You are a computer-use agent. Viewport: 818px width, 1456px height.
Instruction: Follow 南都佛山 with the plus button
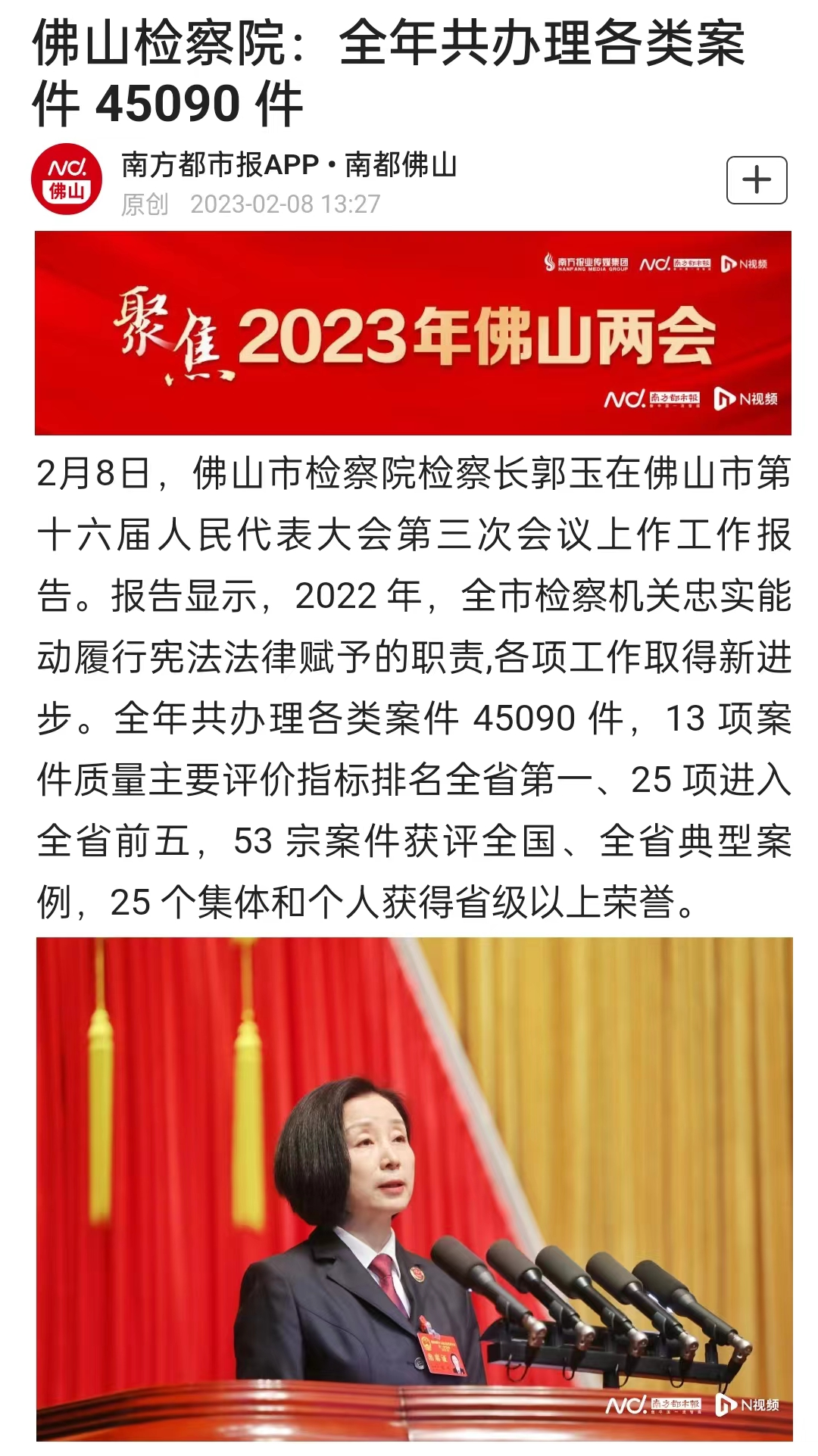coord(757,180)
